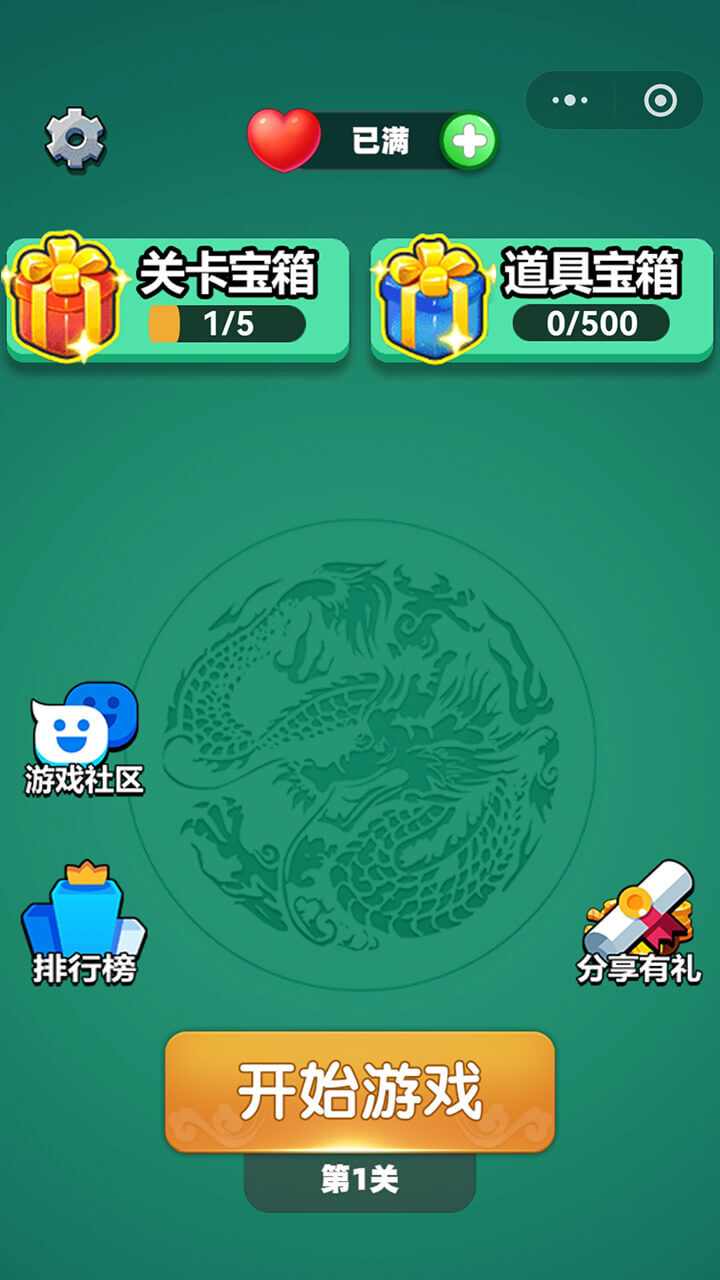720x1280 pixels.
Task: Open the settings gear
Action: 75,139
